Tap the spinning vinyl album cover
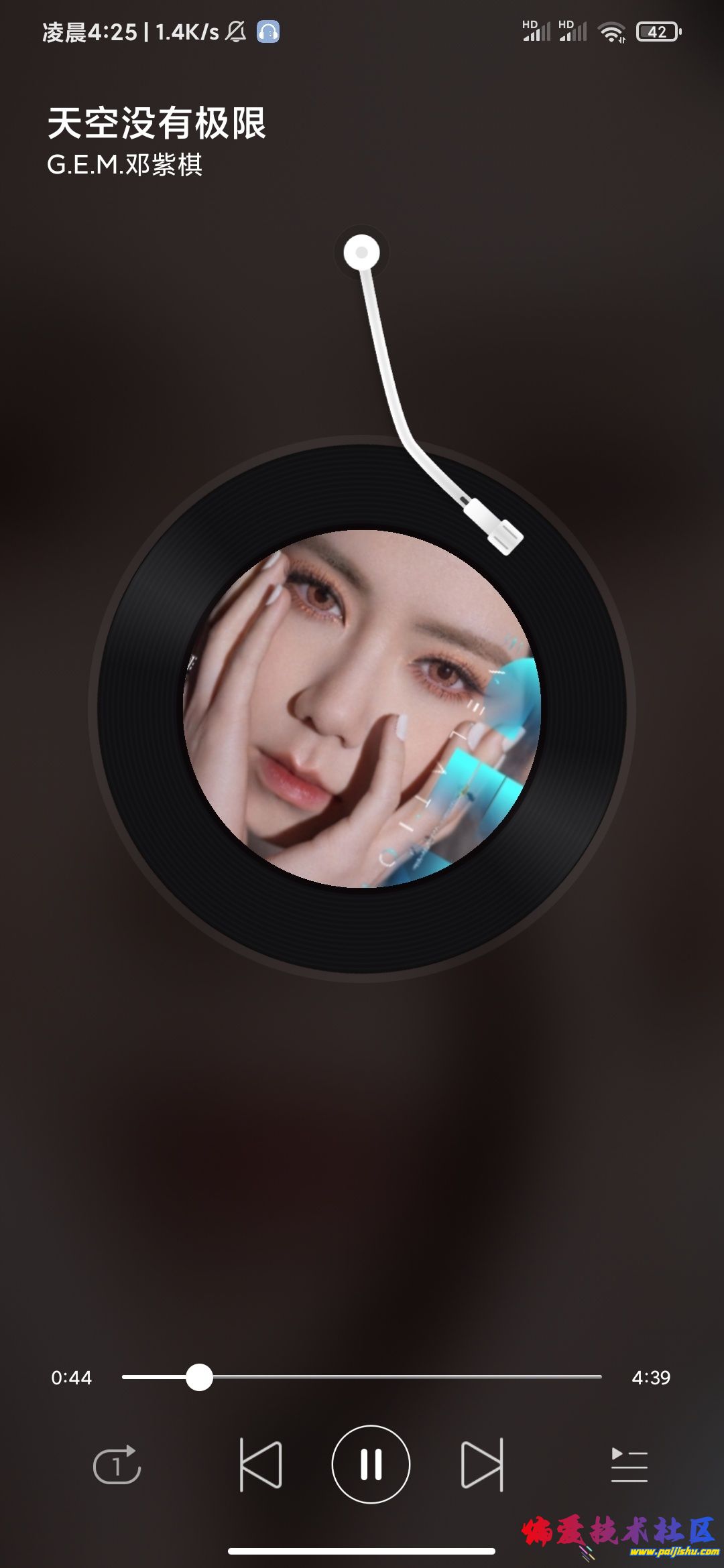The height and width of the screenshot is (1568, 724). click(362, 709)
